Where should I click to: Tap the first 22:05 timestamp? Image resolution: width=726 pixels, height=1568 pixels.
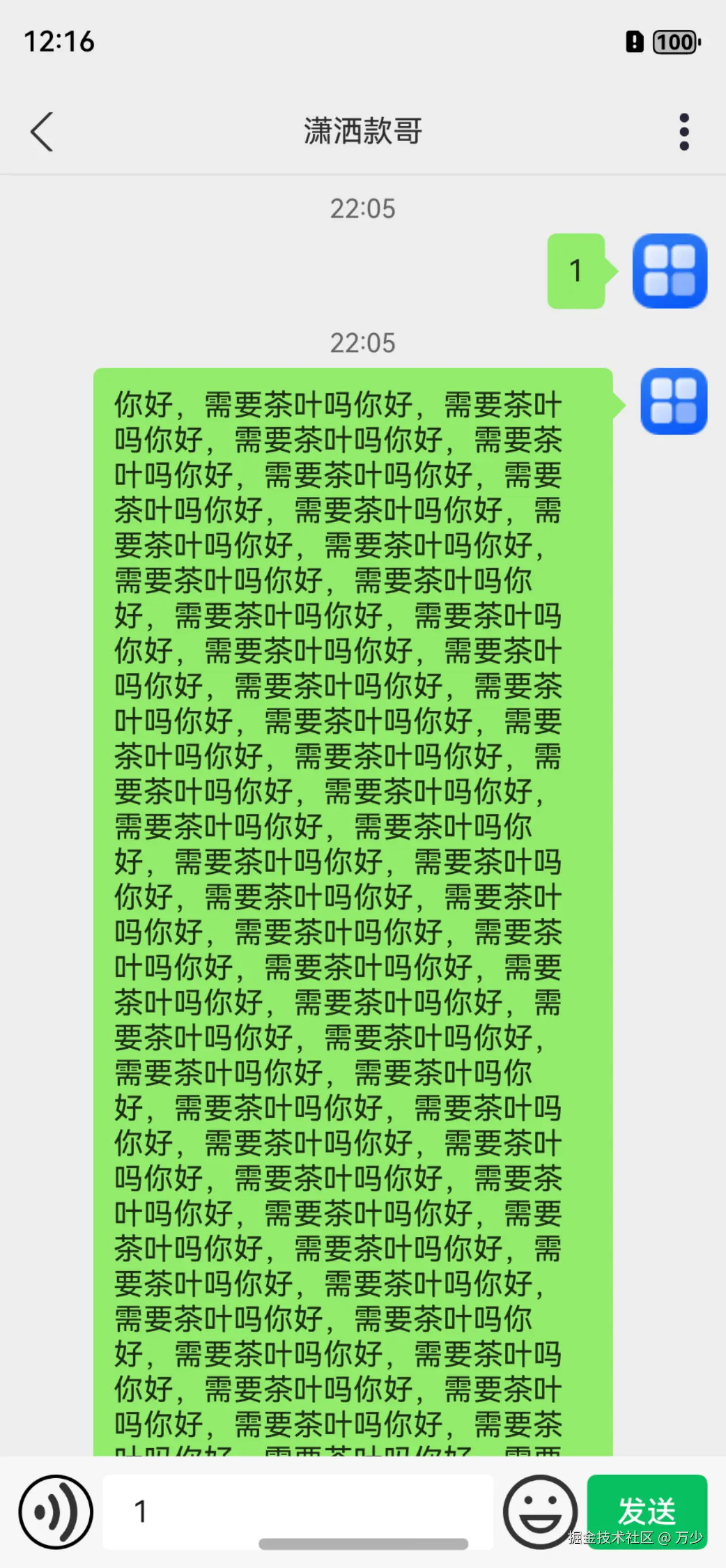[362, 209]
